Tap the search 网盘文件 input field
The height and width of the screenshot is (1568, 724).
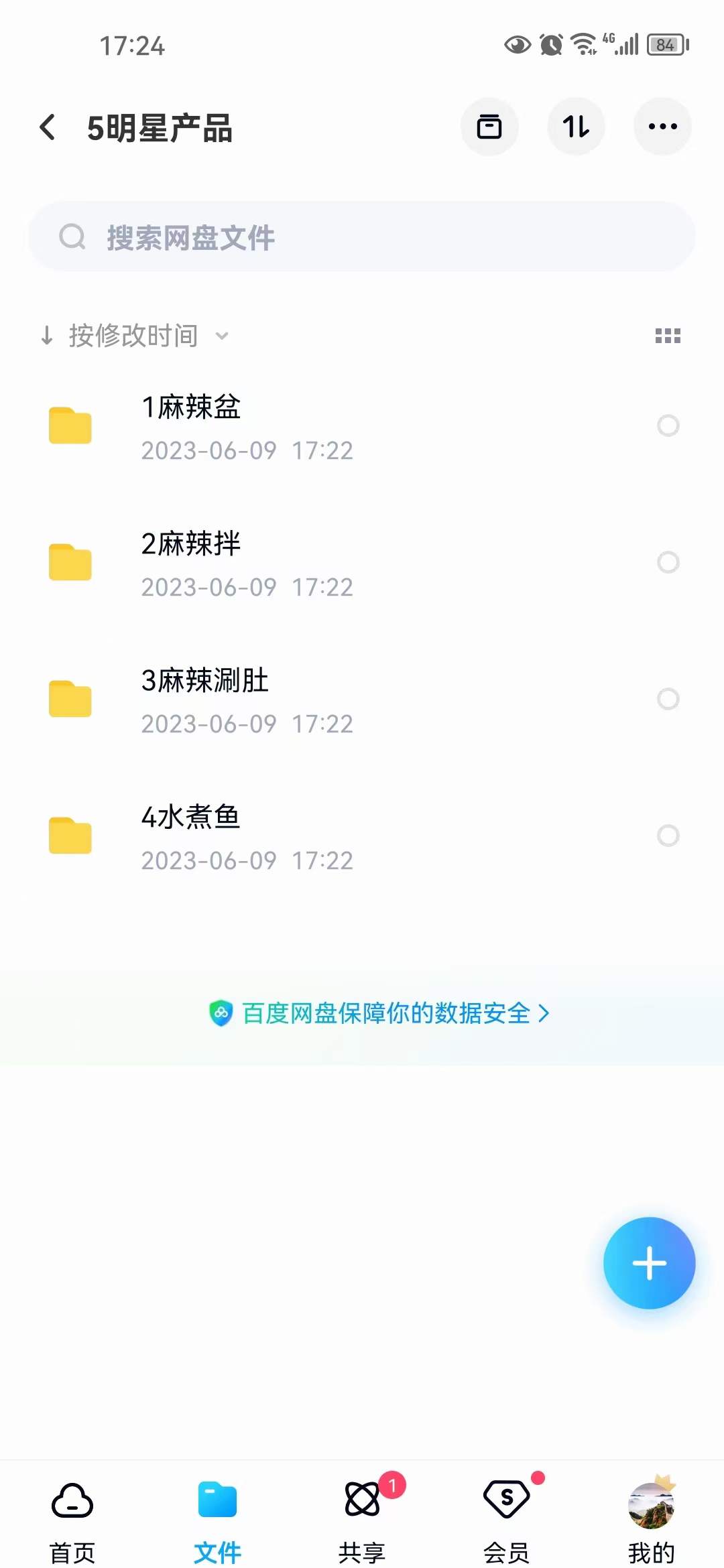click(x=362, y=237)
